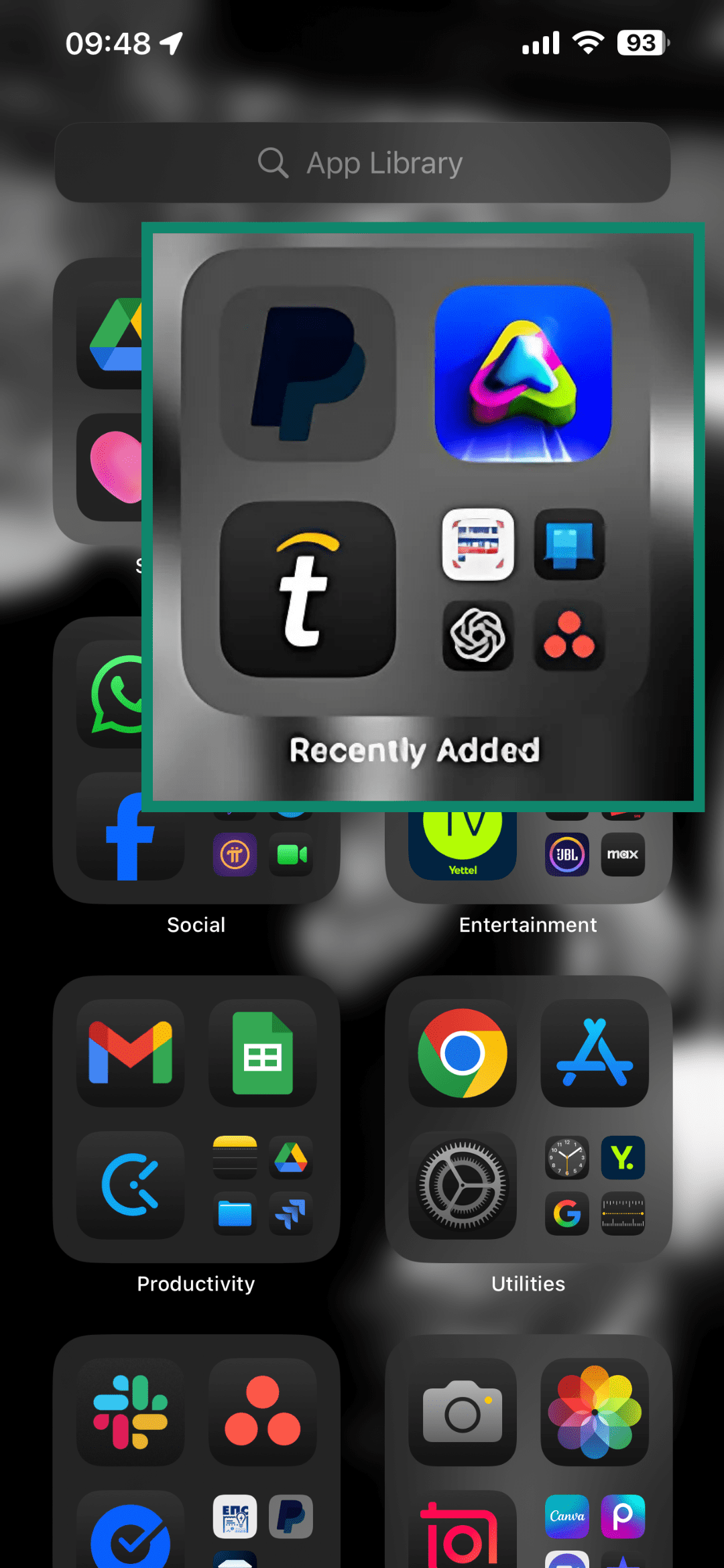Launch the App Store
This screenshot has width=724, height=1568.
[595, 1052]
